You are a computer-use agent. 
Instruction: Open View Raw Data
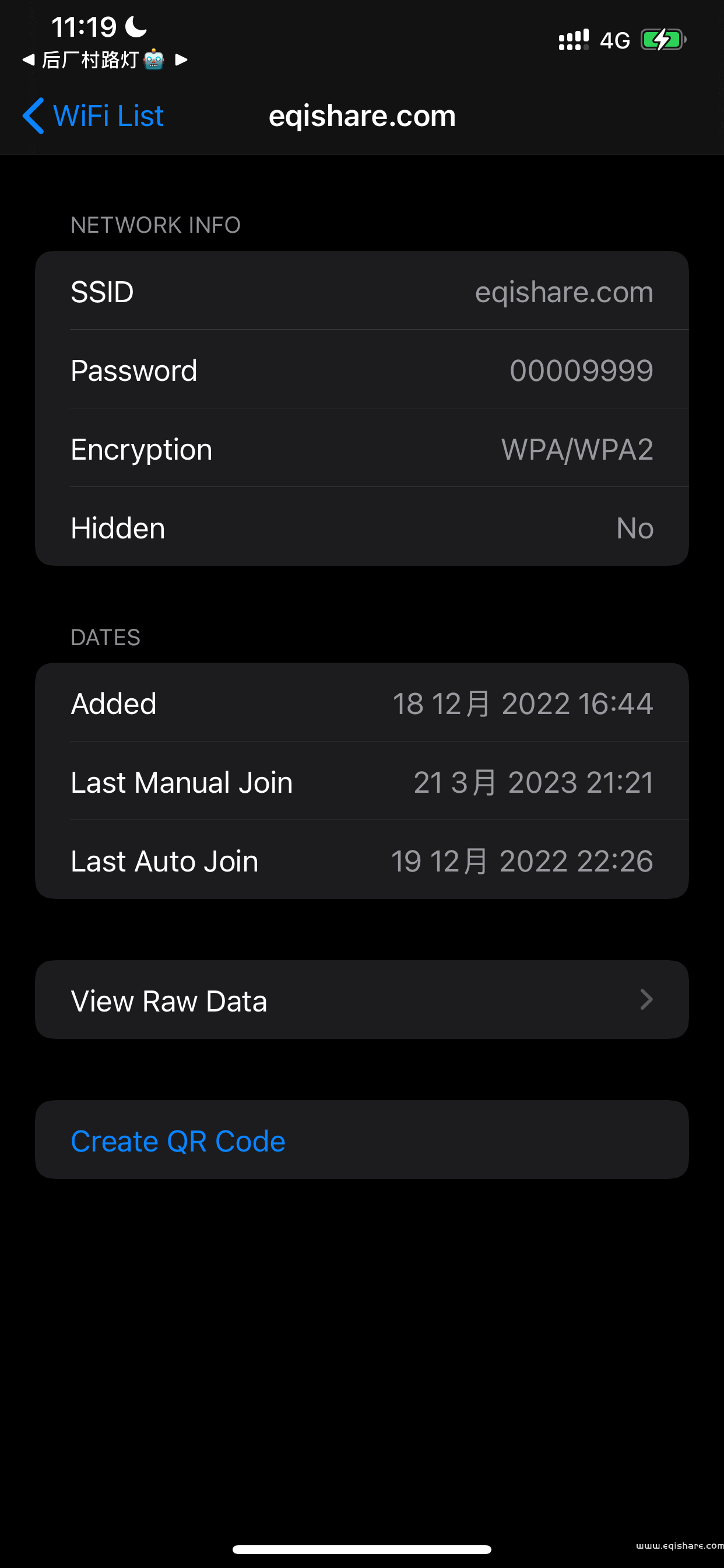click(x=361, y=1000)
